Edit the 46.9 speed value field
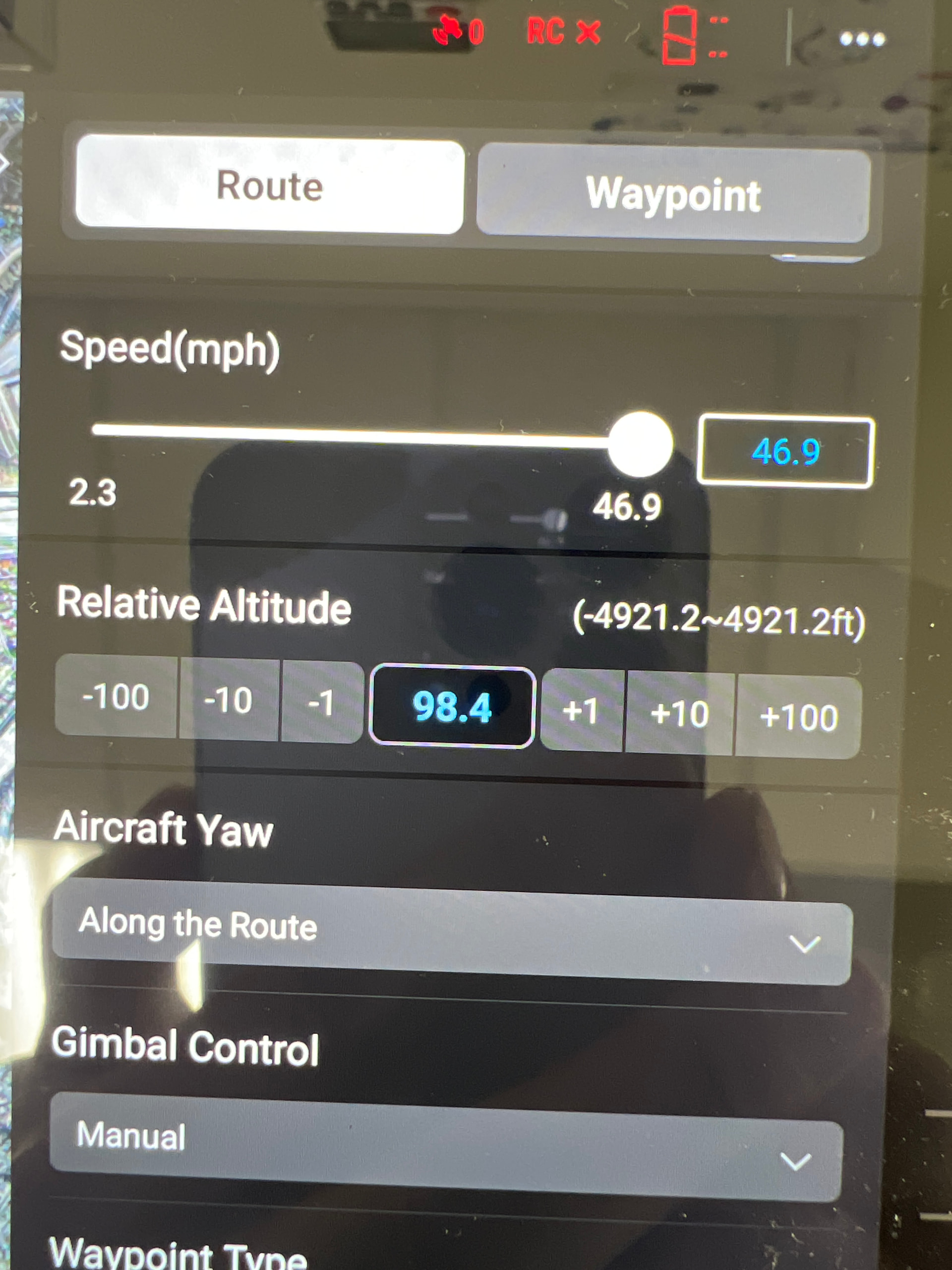The image size is (952, 1270). coord(785,452)
